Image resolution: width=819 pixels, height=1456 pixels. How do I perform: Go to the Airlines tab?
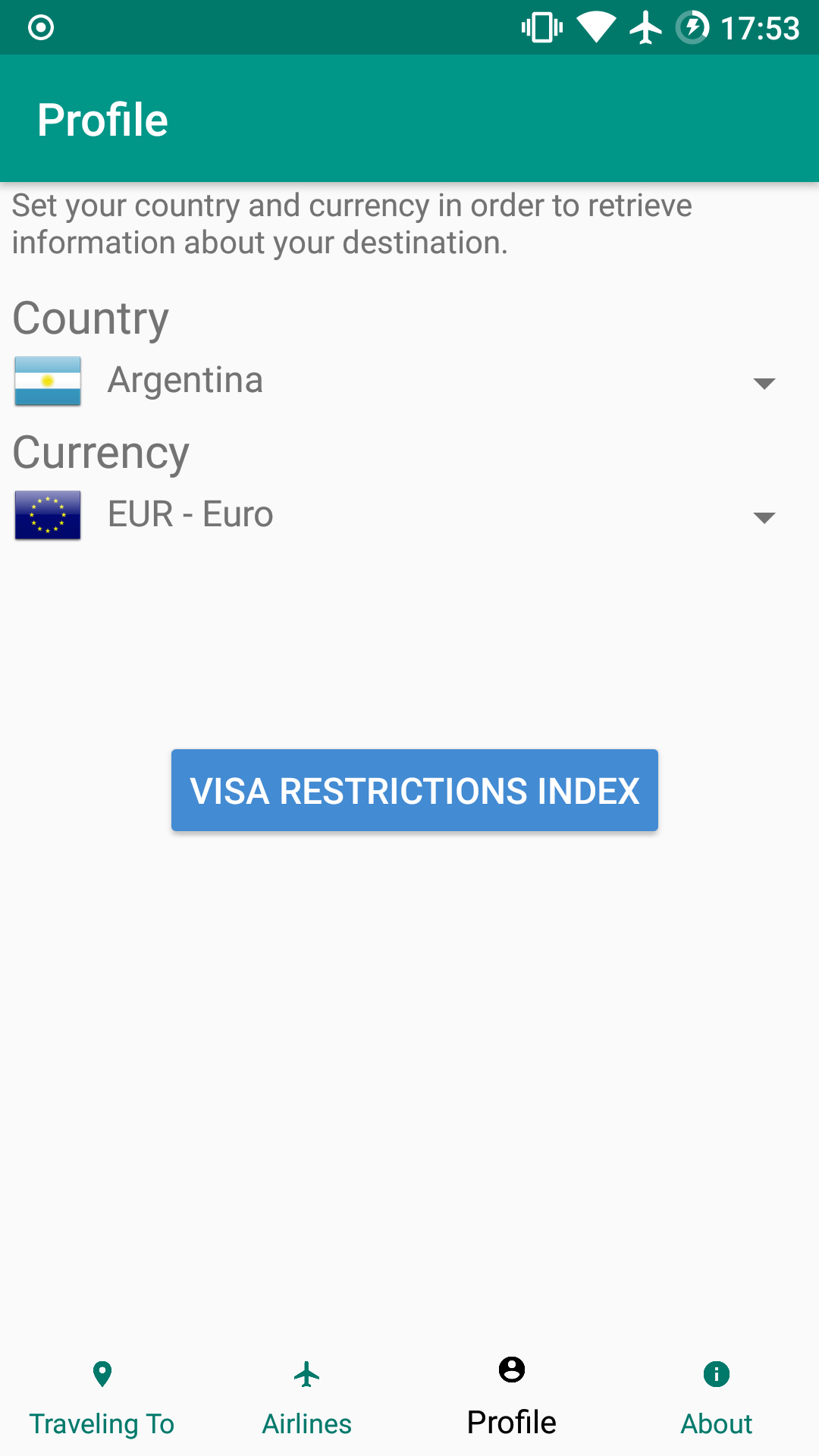[x=307, y=1398]
